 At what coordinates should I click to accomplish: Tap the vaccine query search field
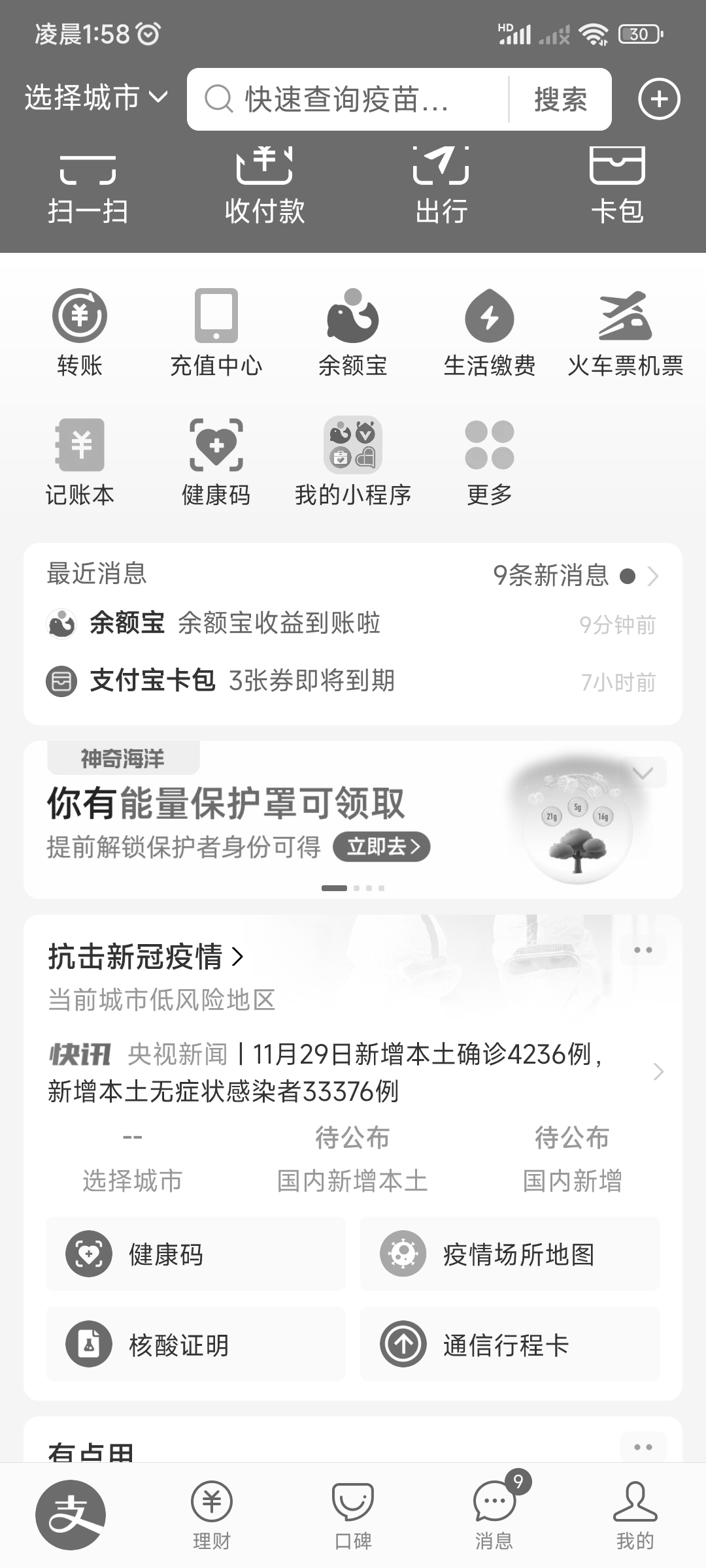click(x=346, y=99)
